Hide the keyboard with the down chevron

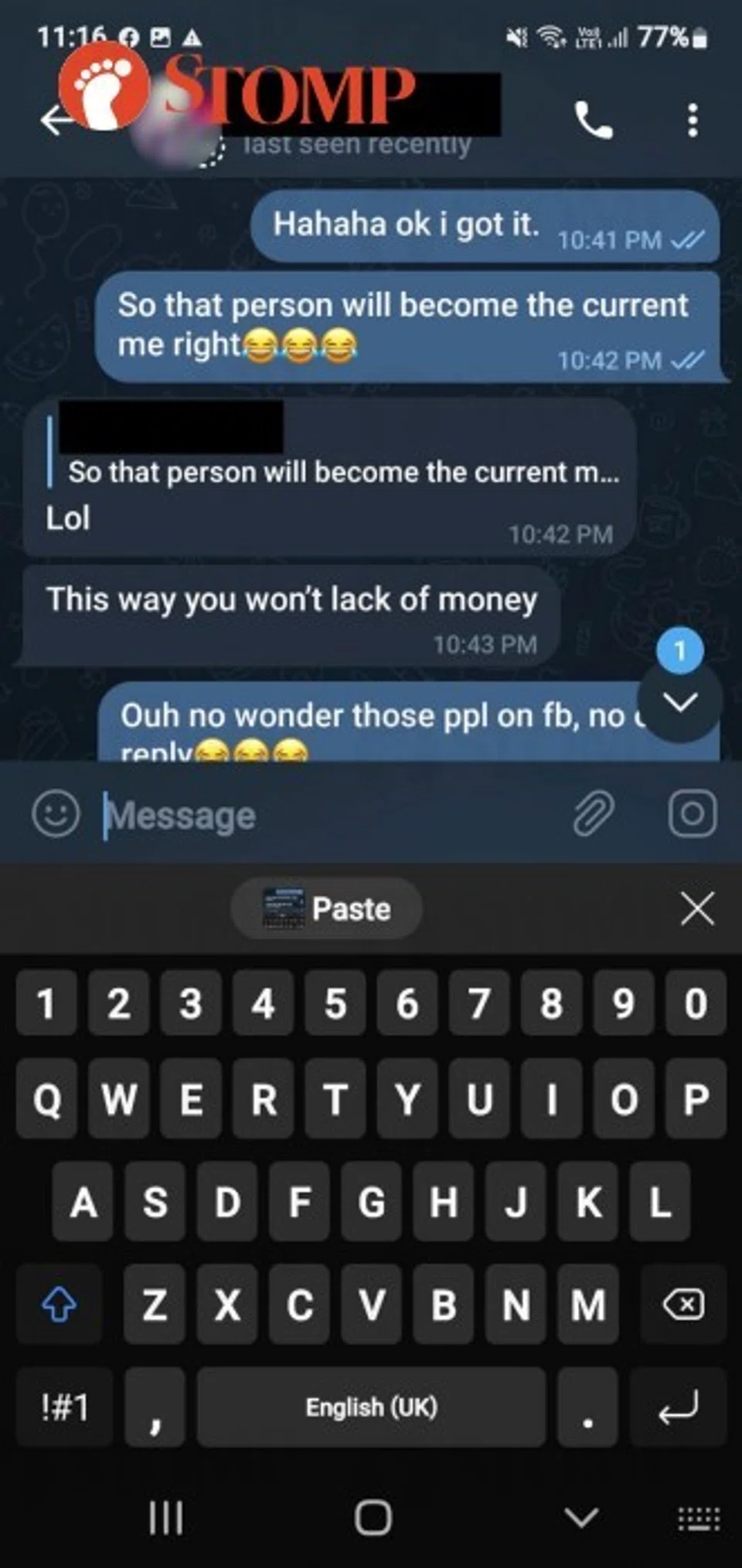pyautogui.click(x=581, y=1517)
